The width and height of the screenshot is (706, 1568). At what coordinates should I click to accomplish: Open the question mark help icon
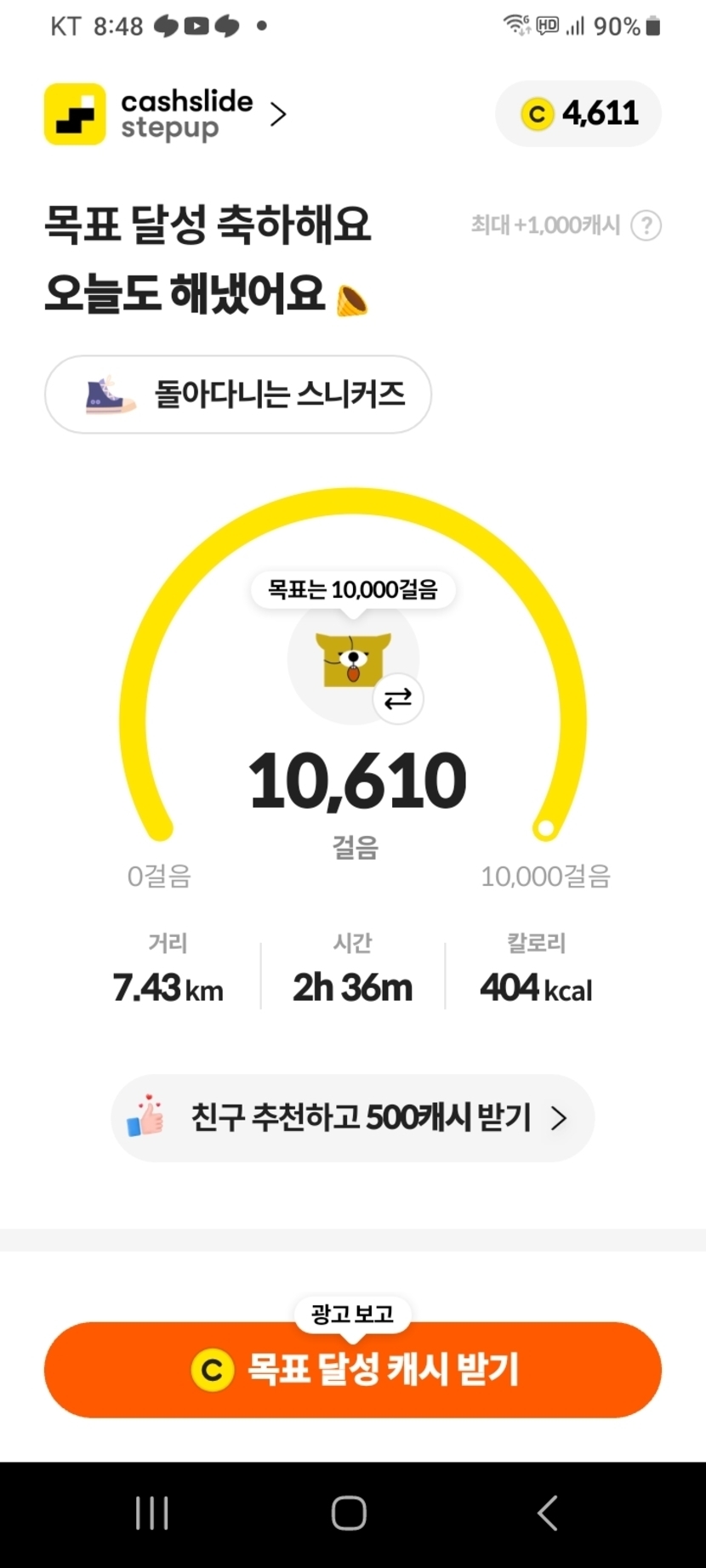point(646,225)
